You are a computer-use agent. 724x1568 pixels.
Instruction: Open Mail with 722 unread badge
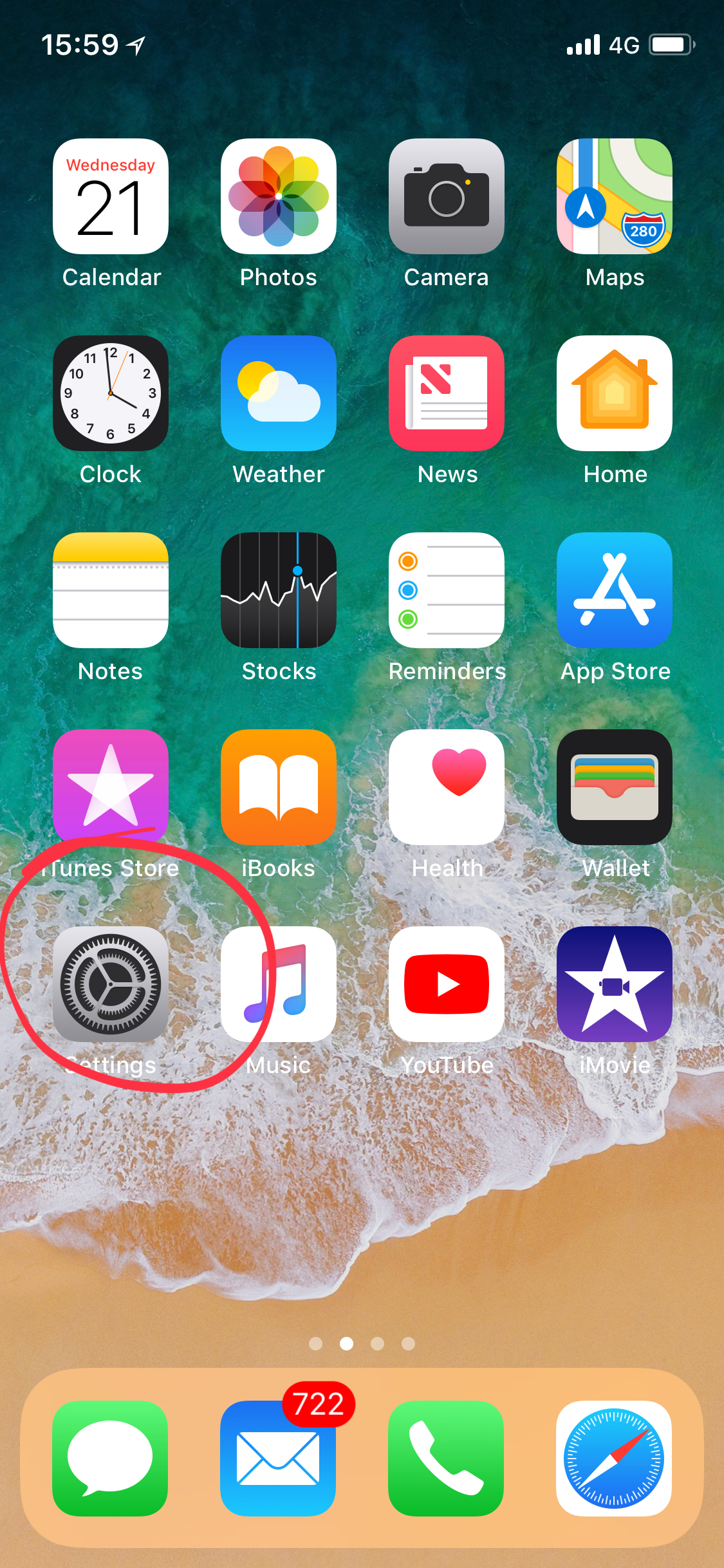coord(278,1458)
